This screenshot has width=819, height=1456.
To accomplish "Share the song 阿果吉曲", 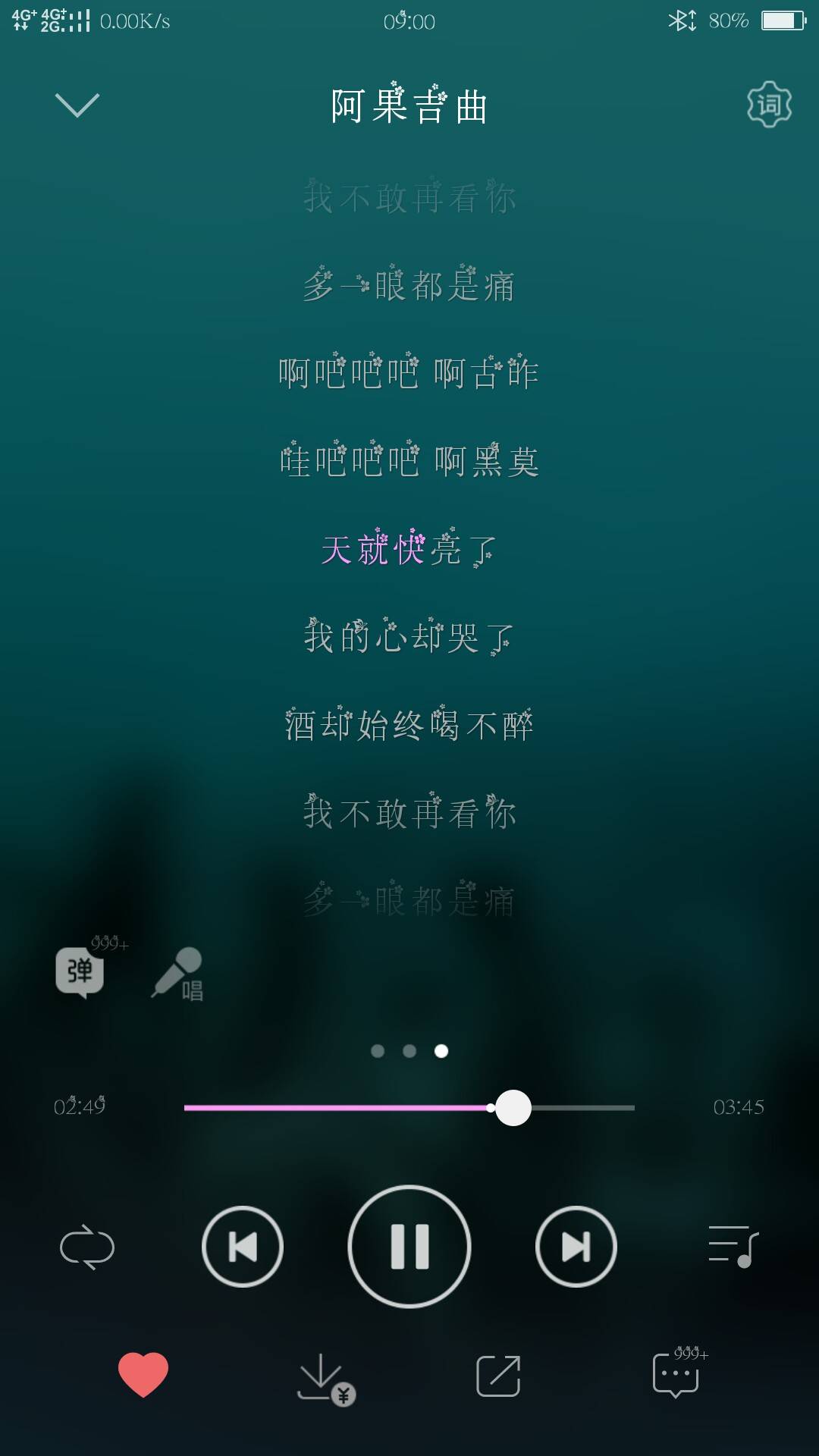I will (498, 1376).
